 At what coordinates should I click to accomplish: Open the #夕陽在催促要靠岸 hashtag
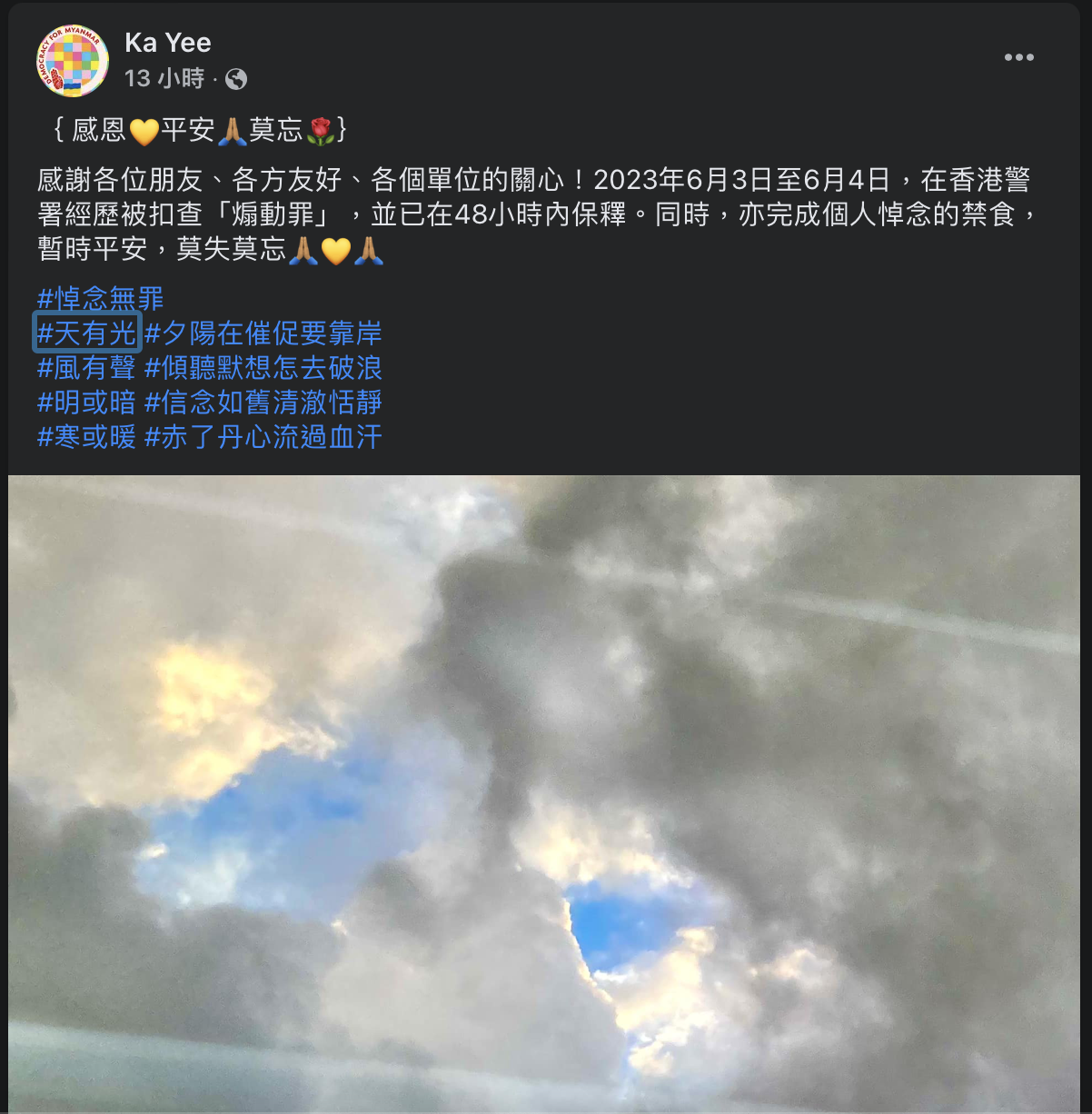263,333
